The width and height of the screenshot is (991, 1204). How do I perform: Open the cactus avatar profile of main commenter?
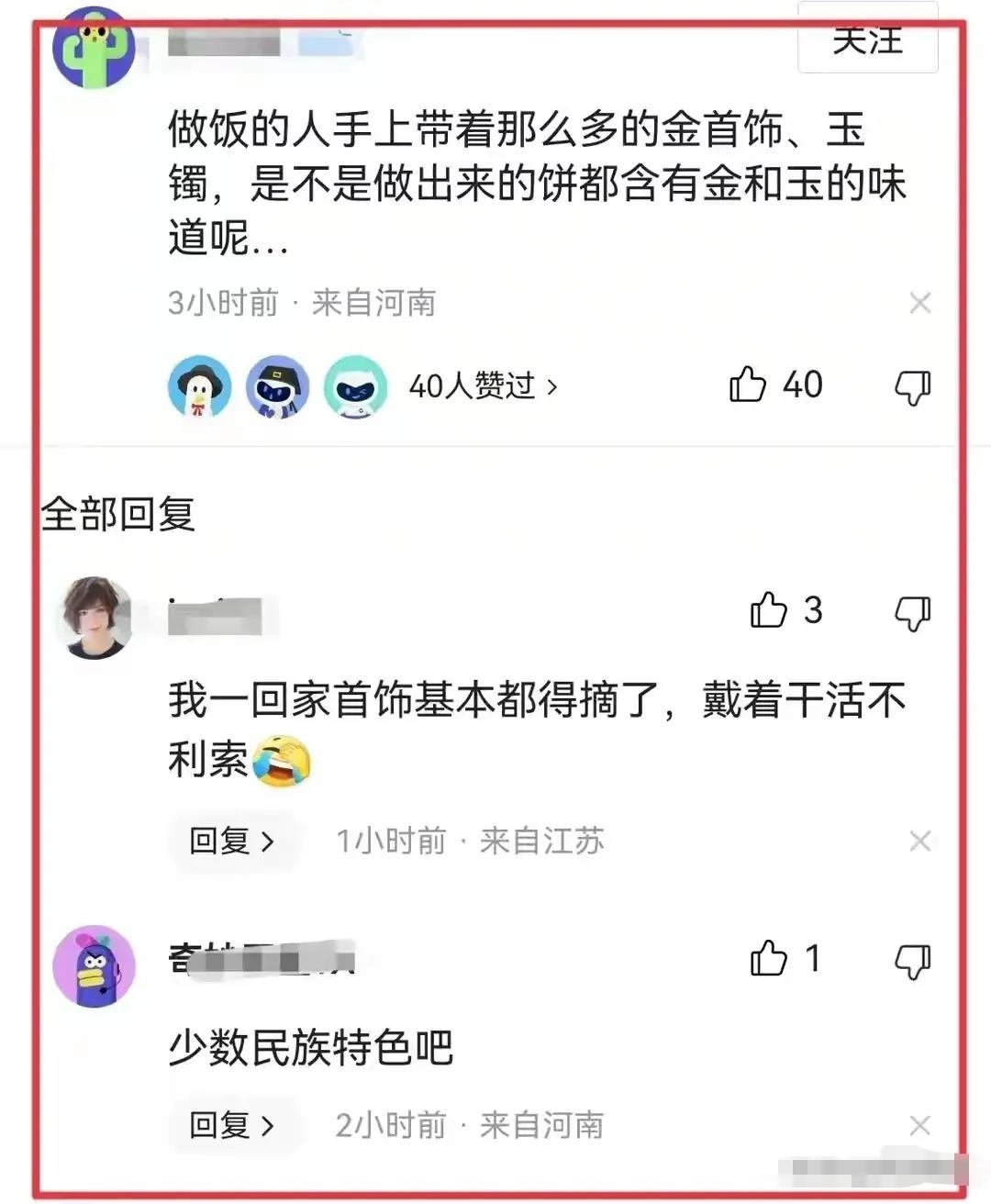(94, 48)
